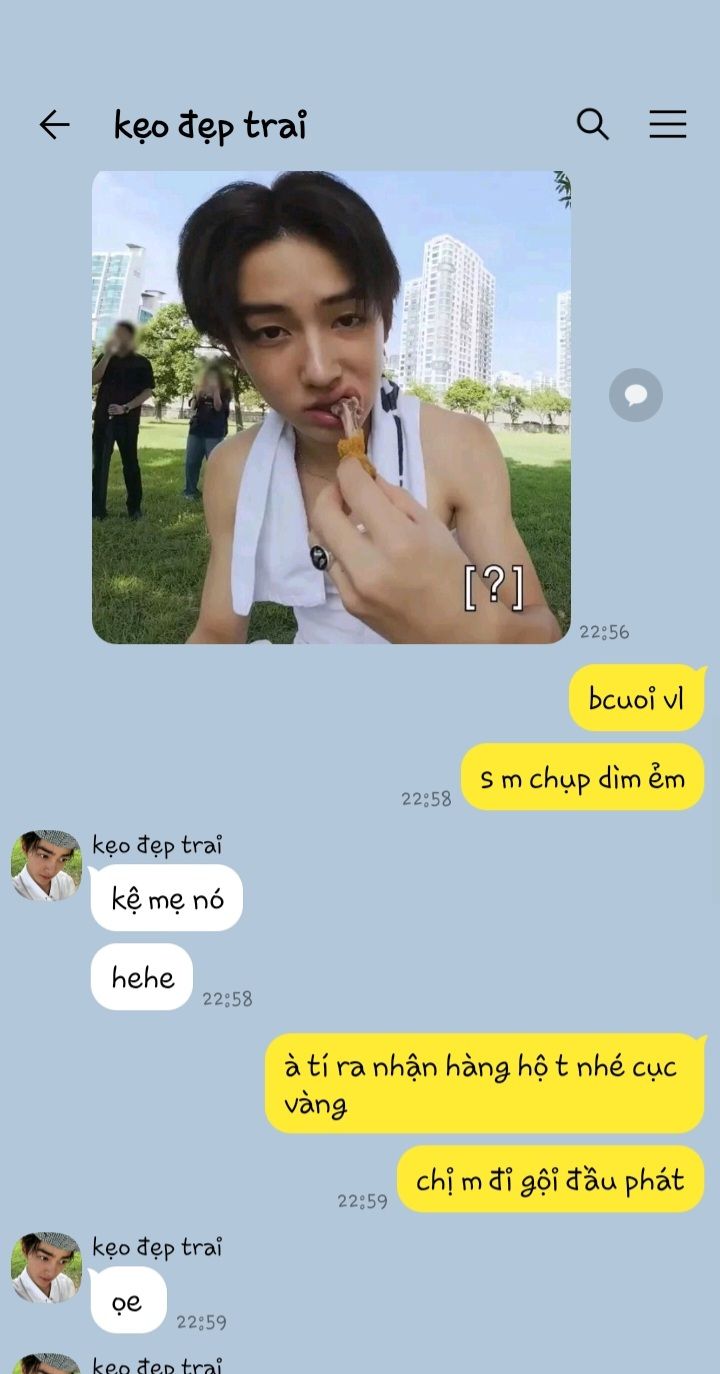Image resolution: width=720 pixels, height=1374 pixels.
Task: Open the chat menu drawer
Action: (x=667, y=124)
